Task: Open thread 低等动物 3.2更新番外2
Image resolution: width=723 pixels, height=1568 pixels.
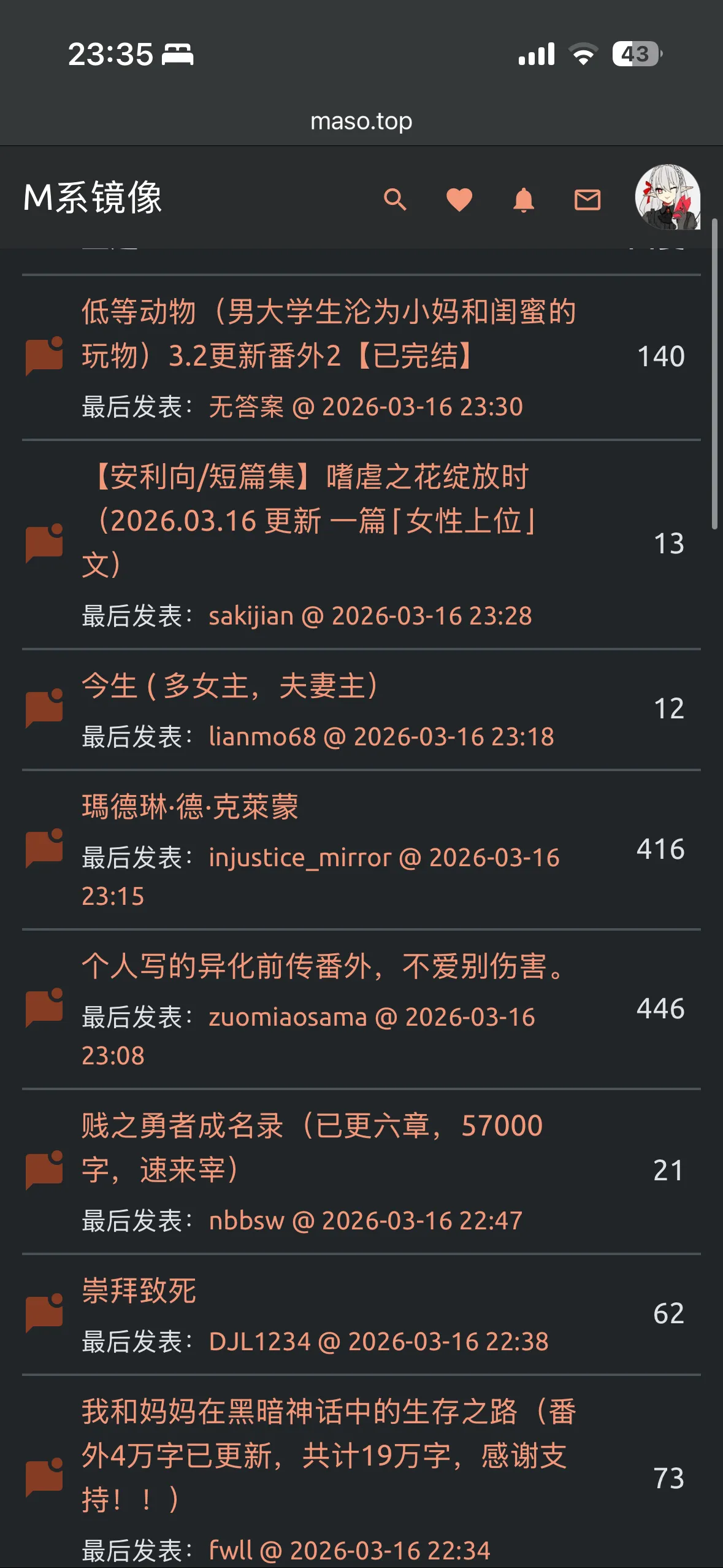Action: [329, 334]
